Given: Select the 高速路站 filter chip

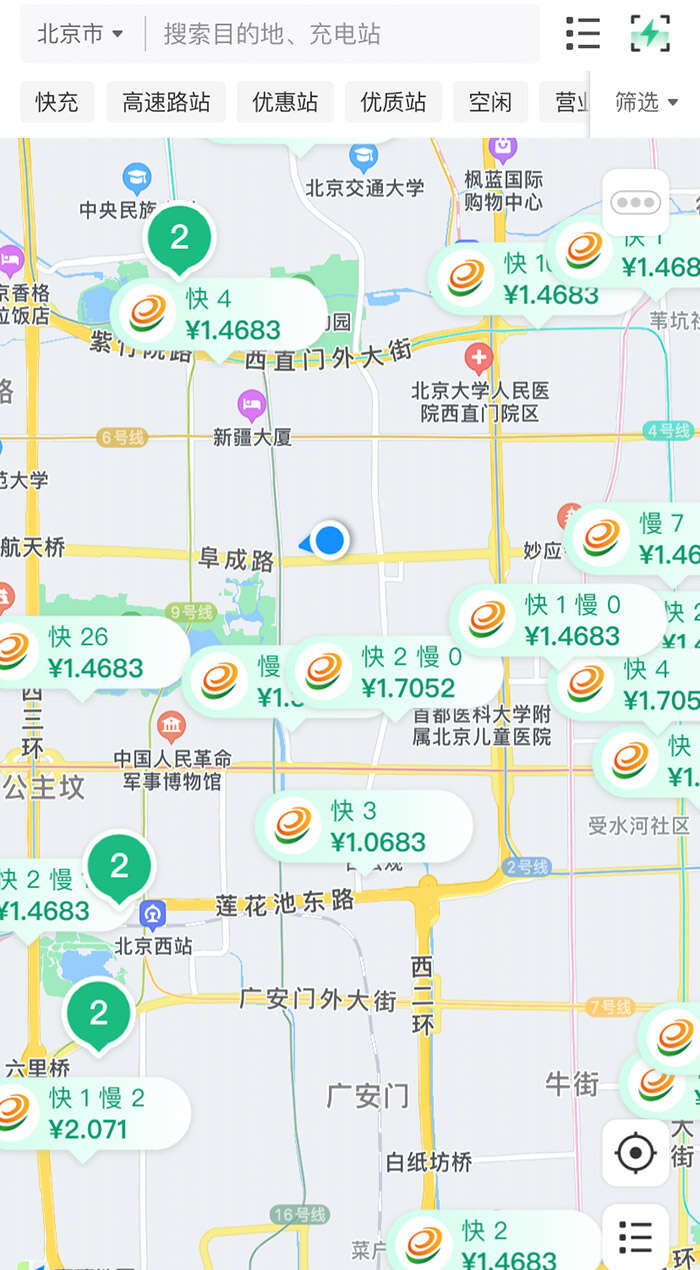Looking at the screenshot, I should click(166, 102).
